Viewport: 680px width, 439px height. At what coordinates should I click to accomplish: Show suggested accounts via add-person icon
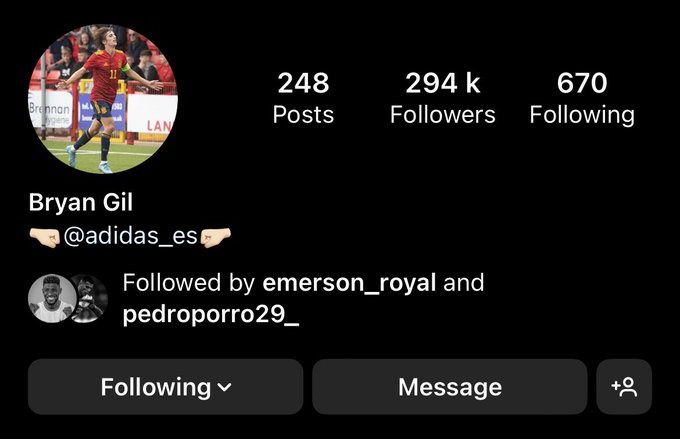(624, 386)
